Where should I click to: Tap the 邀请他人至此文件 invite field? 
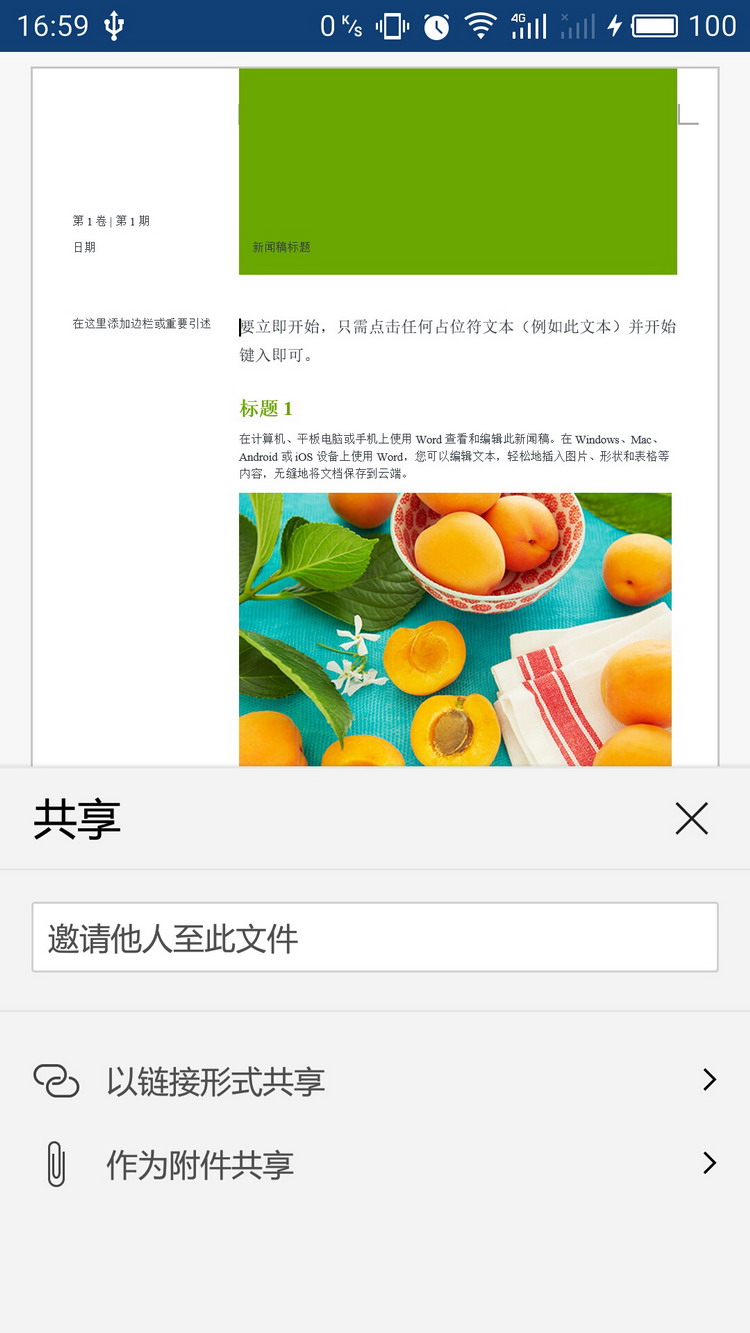374,938
